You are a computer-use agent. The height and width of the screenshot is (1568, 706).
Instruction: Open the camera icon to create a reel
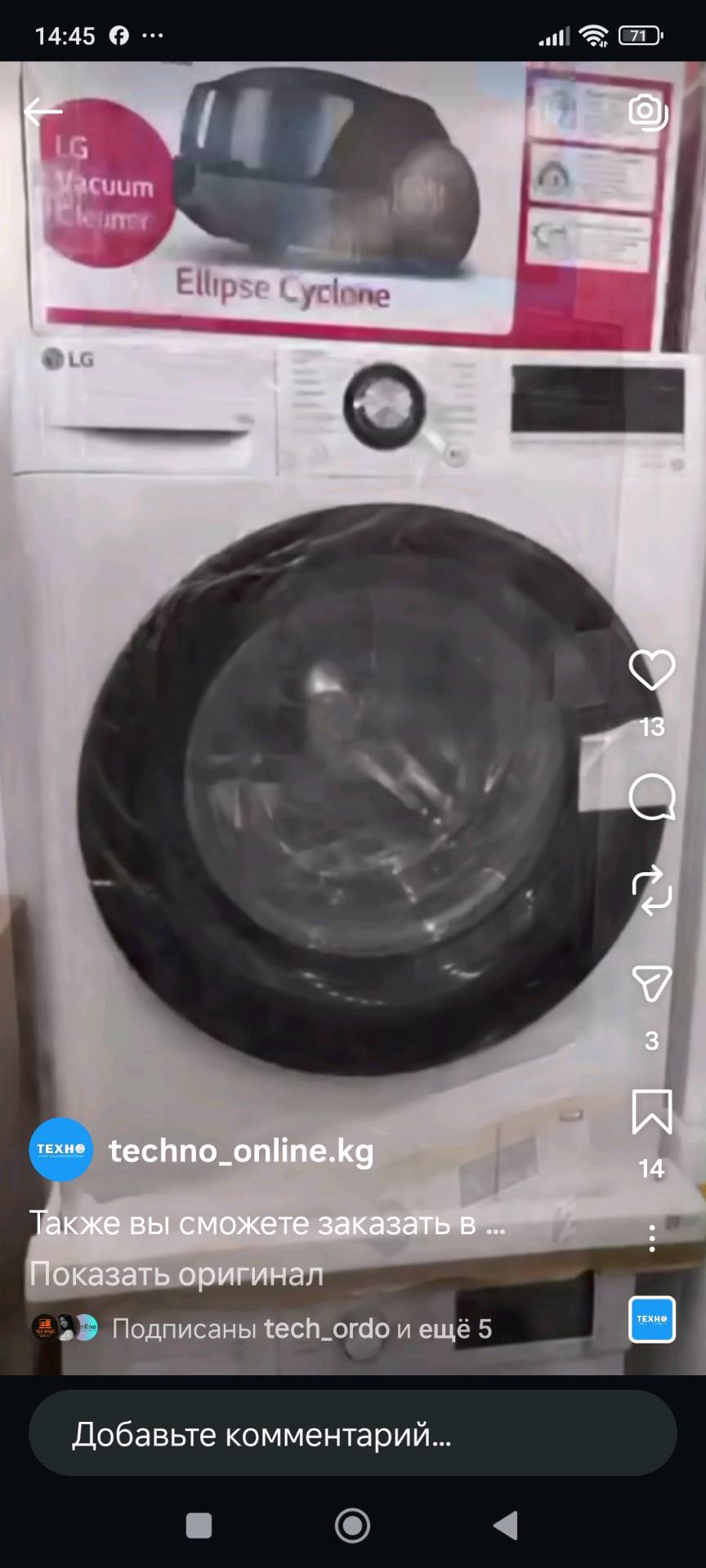click(648, 111)
